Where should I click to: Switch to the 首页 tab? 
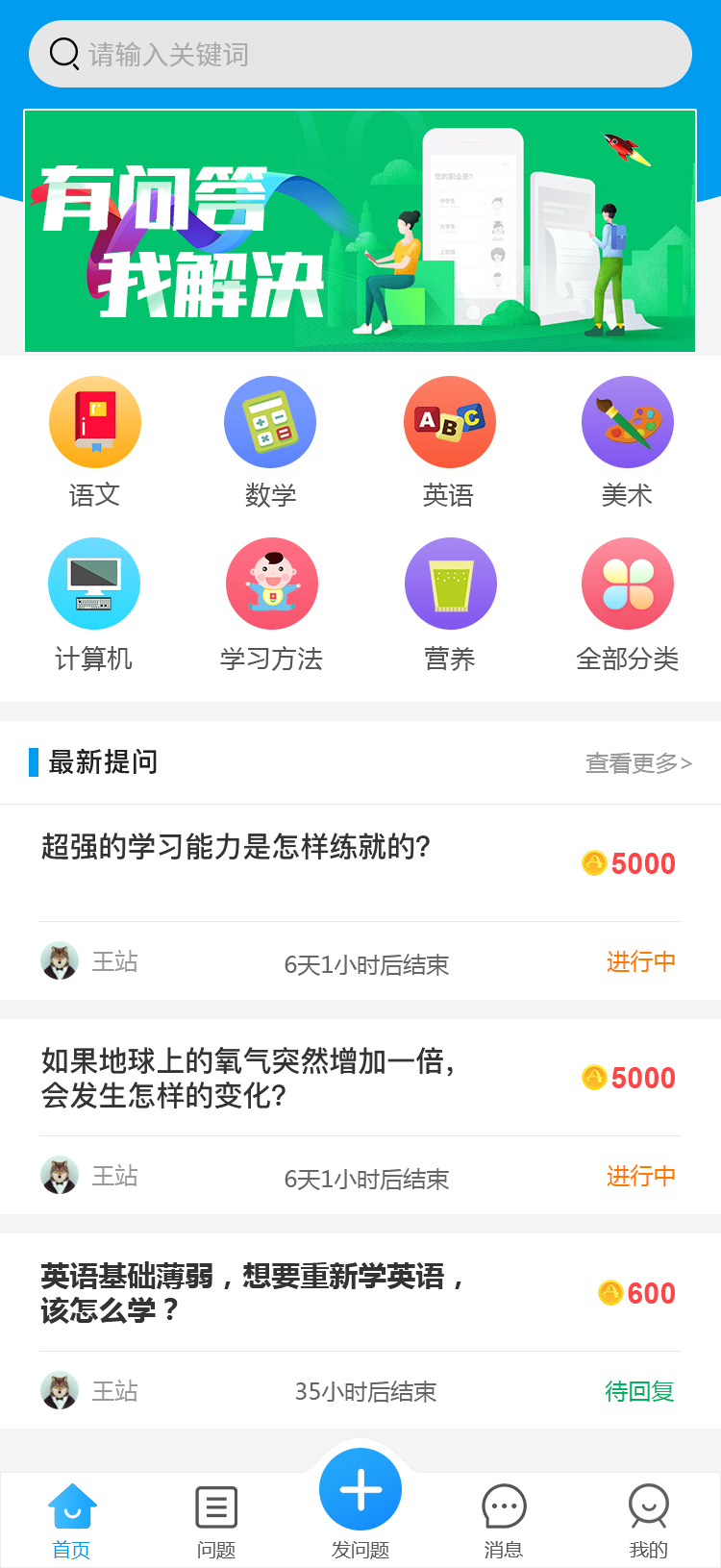[72, 1519]
